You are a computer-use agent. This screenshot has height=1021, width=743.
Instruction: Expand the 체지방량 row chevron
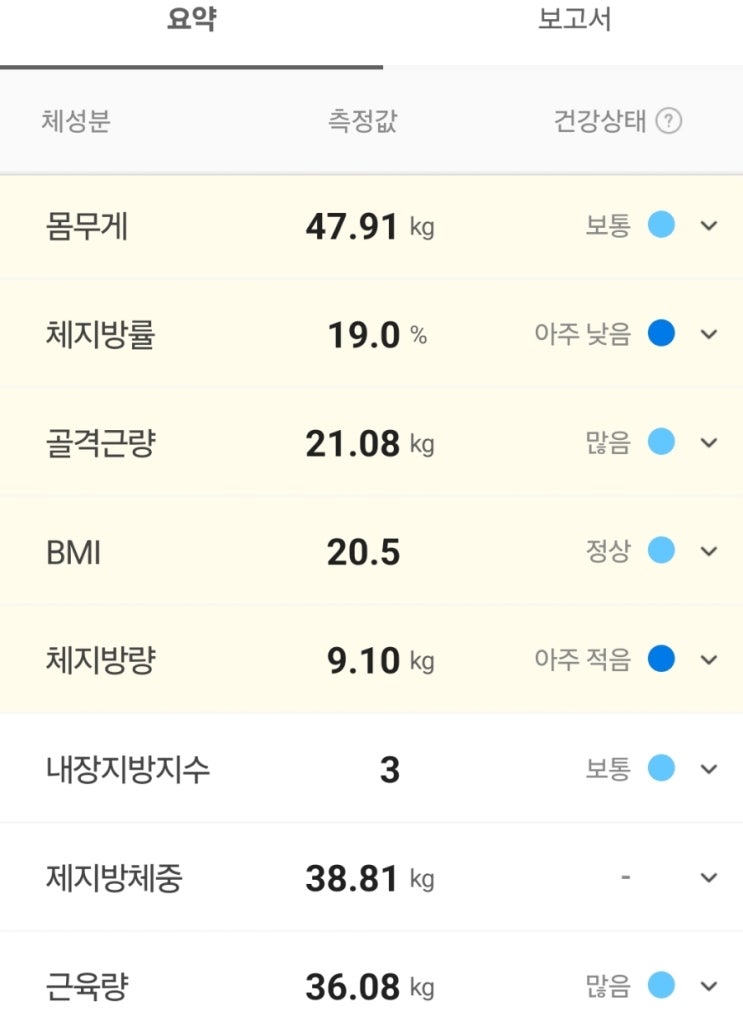708,660
